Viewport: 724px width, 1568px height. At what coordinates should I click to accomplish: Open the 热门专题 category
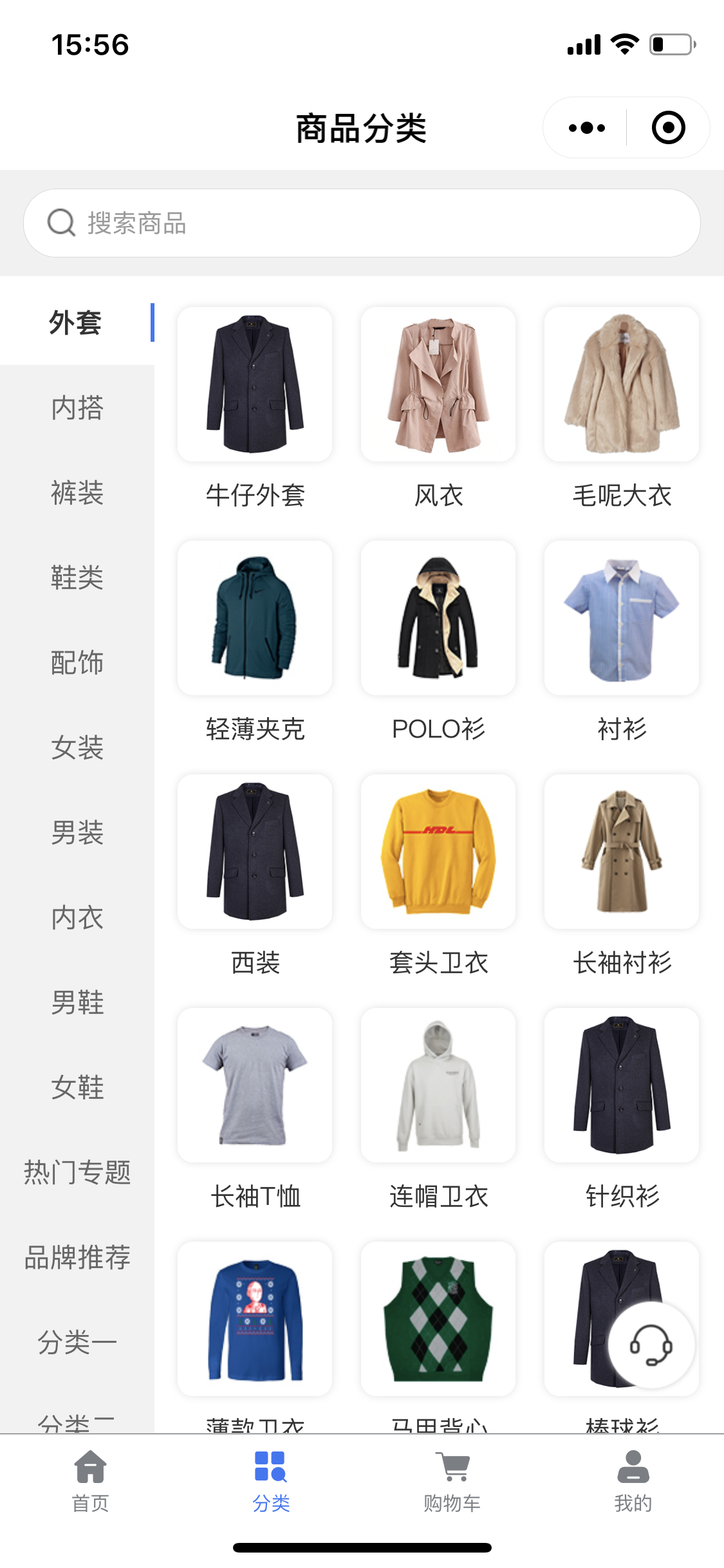pos(77,1172)
